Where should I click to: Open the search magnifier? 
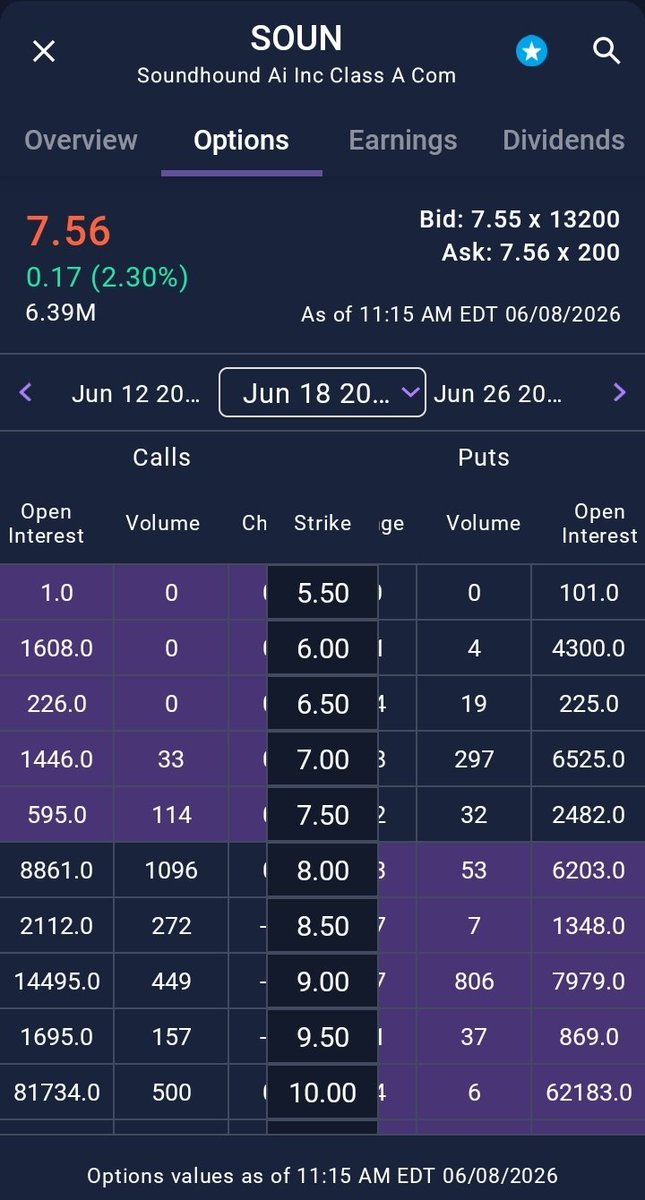(x=606, y=51)
